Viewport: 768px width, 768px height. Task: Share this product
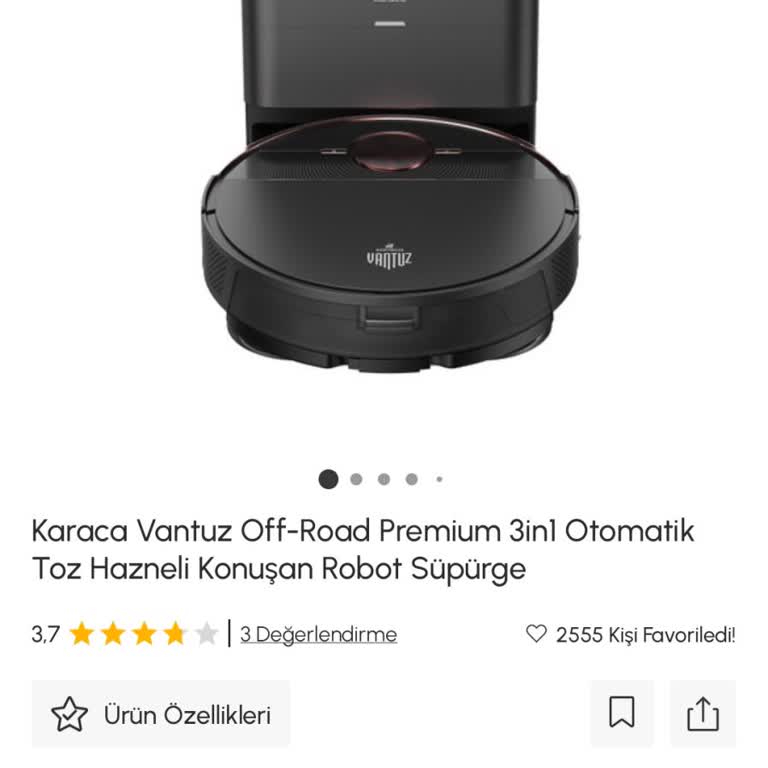pyautogui.click(x=702, y=713)
